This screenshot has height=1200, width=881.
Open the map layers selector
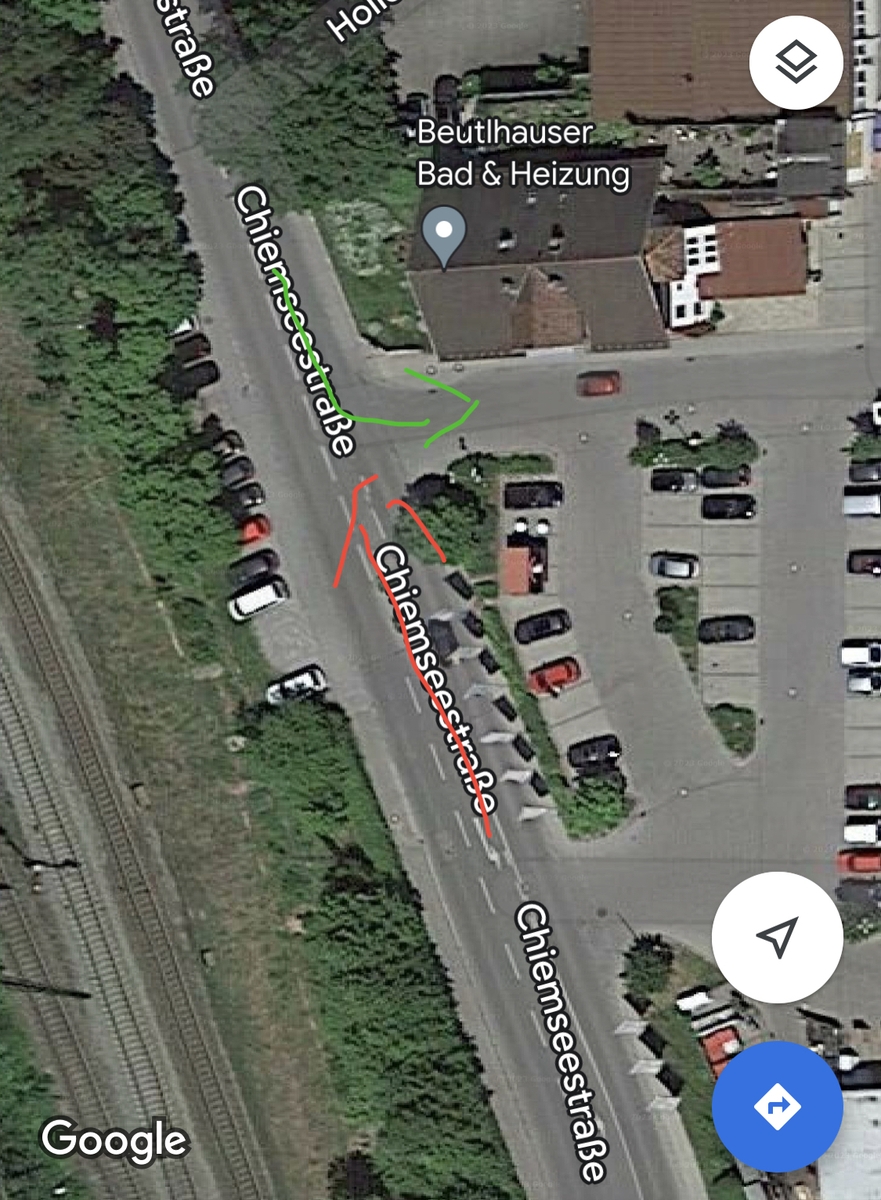(x=796, y=62)
